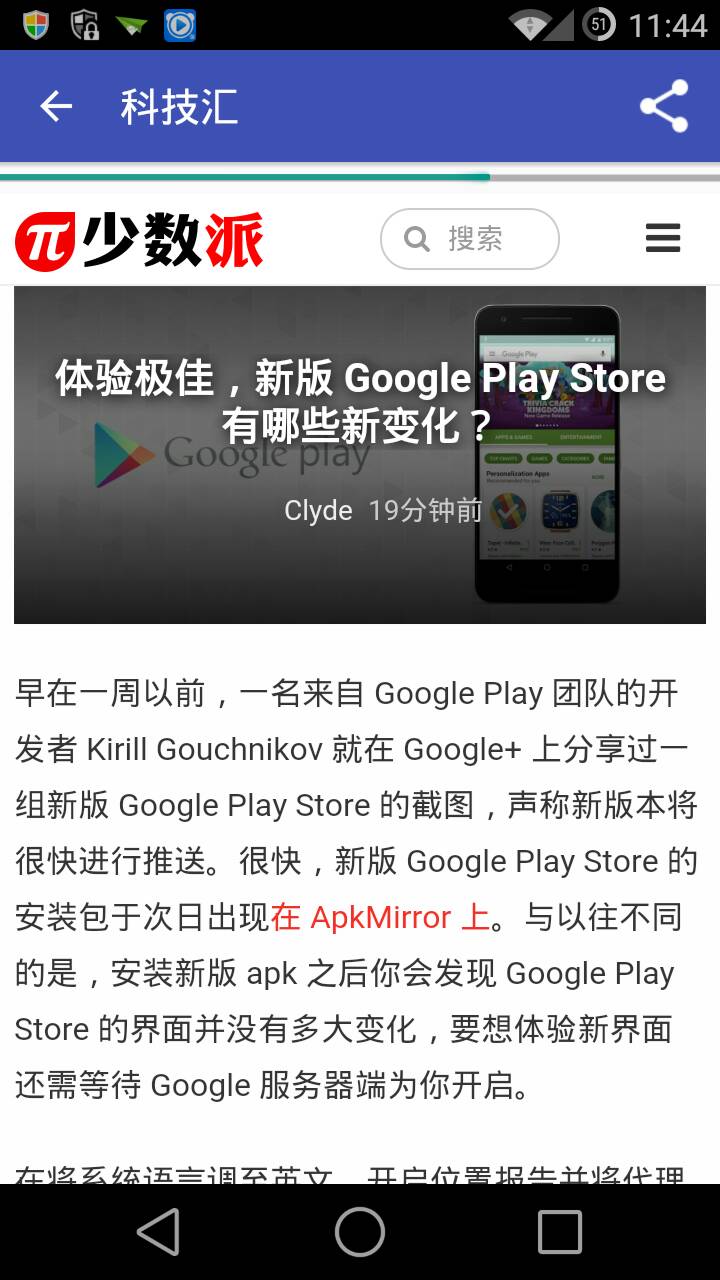Tap the 搜索 search box
Screen dimensions: 720x1280
470,239
